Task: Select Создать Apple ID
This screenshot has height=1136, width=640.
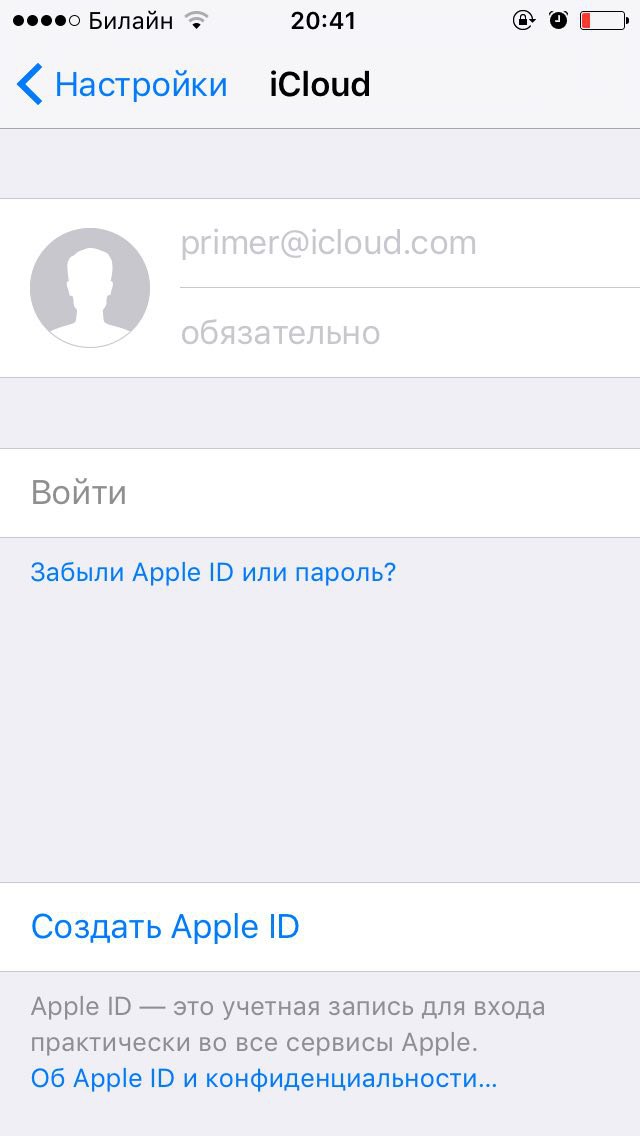Action: pyautogui.click(x=165, y=927)
